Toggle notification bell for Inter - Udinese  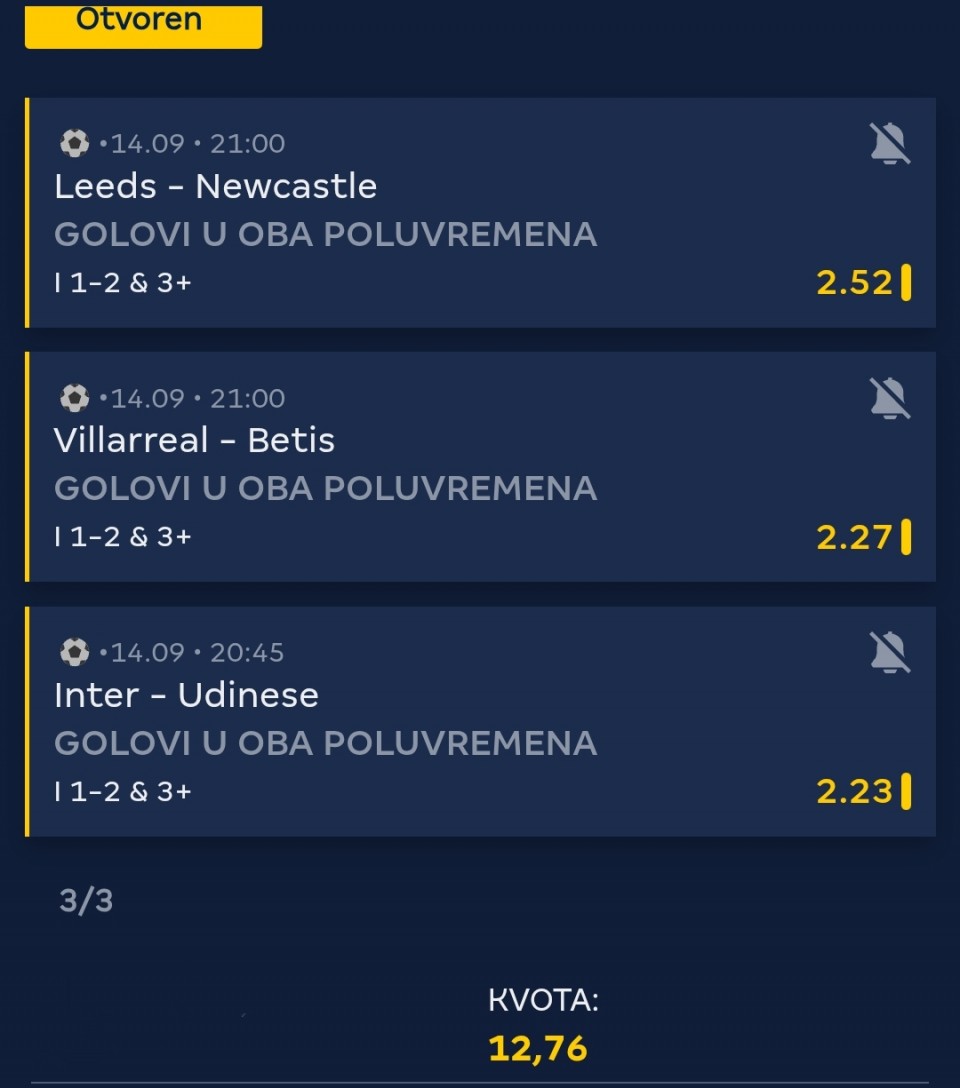pos(890,652)
